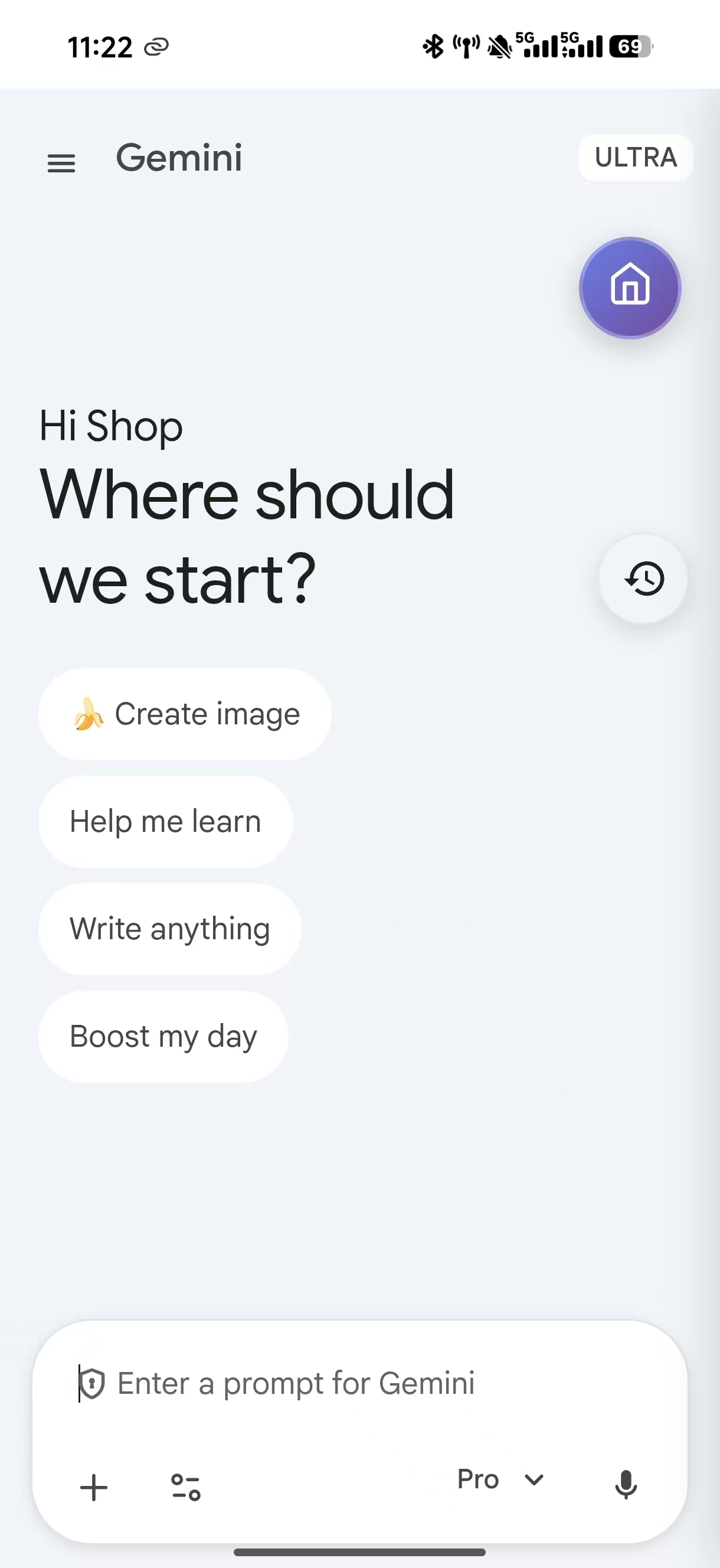
Task: Expand the Pro model dropdown
Action: pos(500,1479)
